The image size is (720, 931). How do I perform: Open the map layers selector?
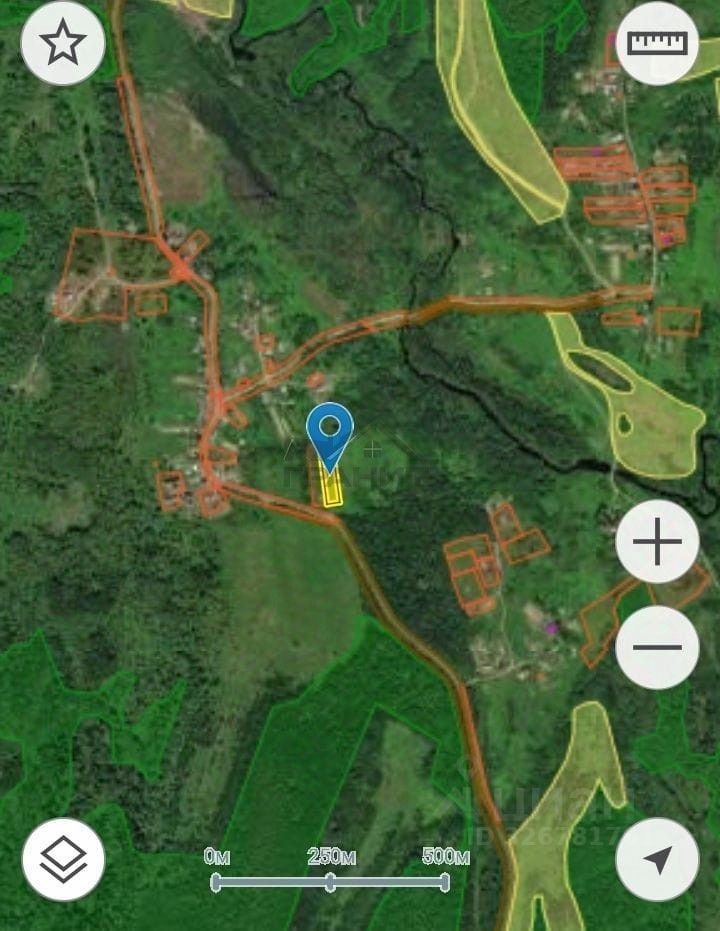63,859
